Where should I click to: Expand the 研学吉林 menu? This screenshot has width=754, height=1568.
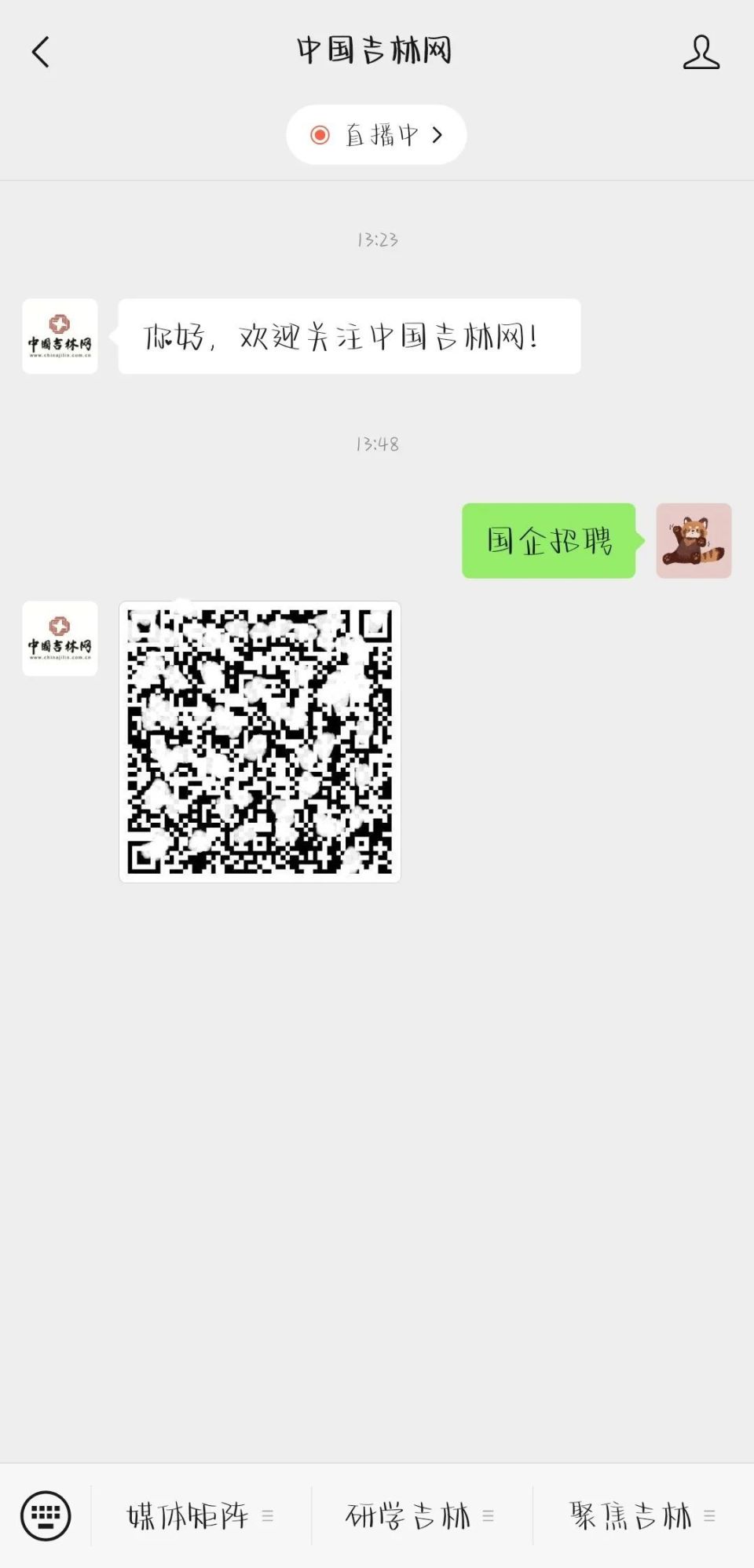(420, 1515)
